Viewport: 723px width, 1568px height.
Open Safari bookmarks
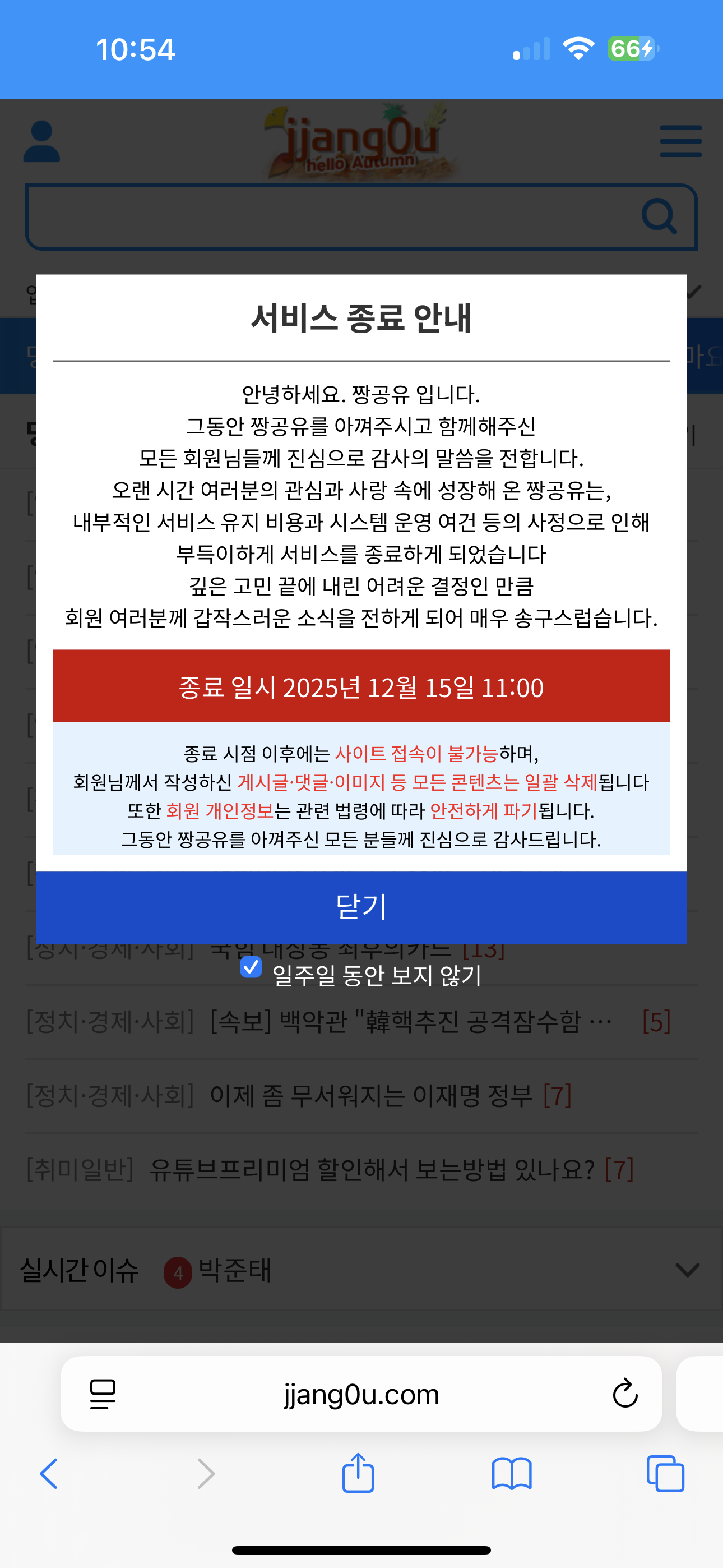pyautogui.click(x=511, y=1474)
